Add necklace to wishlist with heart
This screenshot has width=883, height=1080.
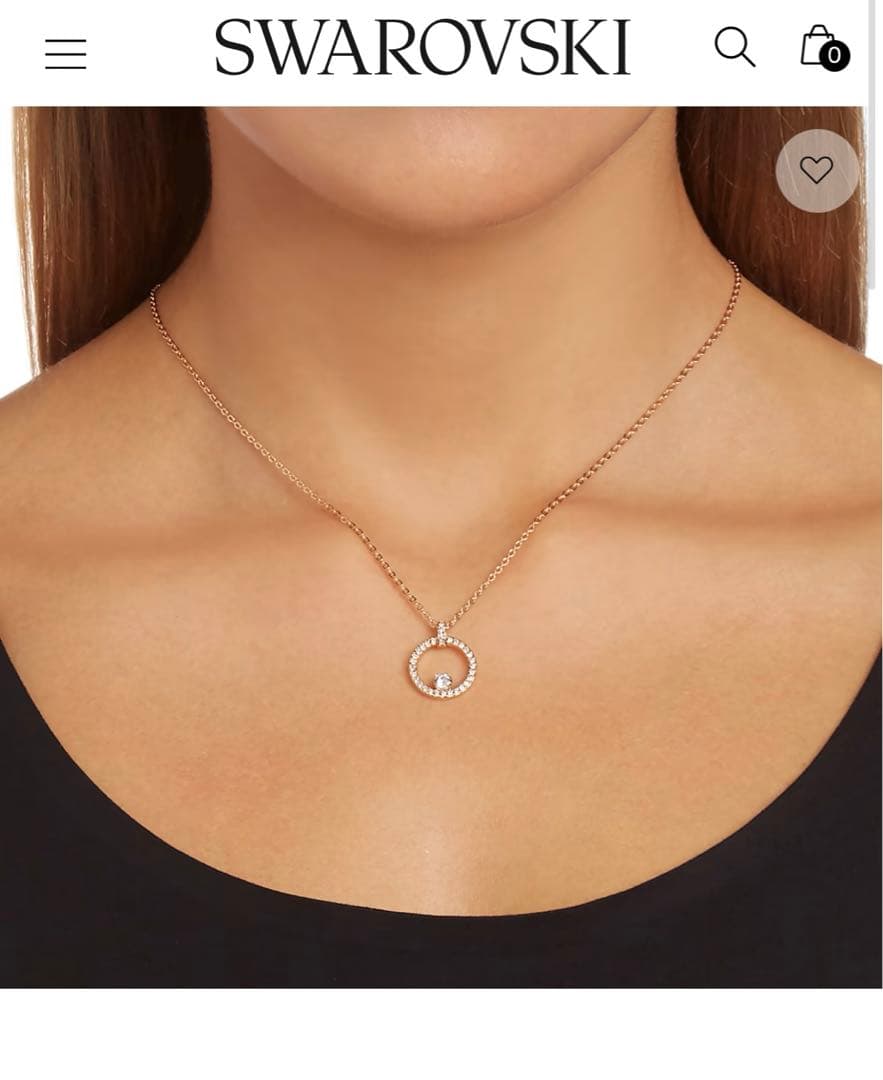pos(817,170)
